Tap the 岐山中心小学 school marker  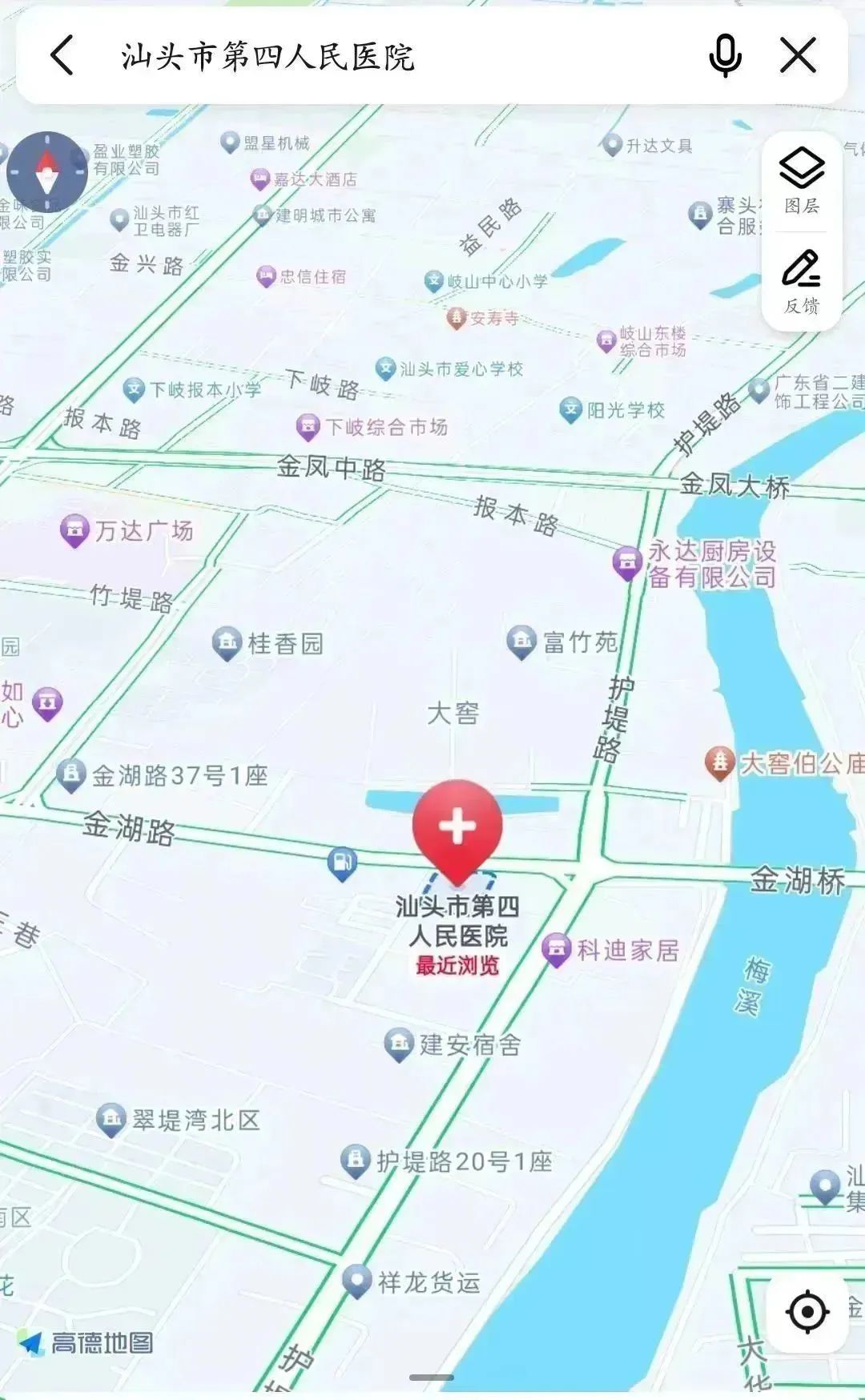433,281
